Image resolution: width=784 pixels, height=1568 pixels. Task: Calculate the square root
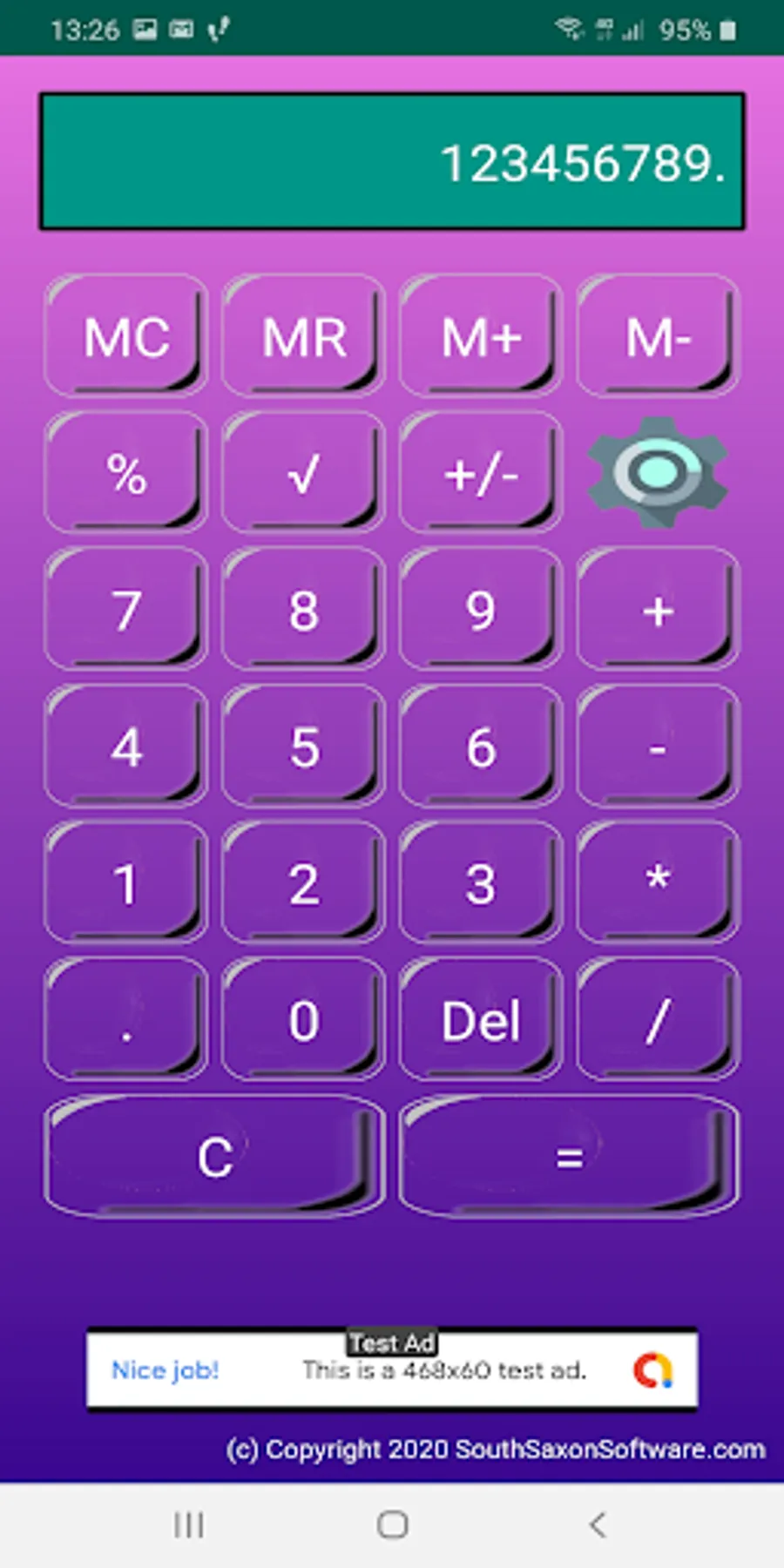[x=304, y=472]
